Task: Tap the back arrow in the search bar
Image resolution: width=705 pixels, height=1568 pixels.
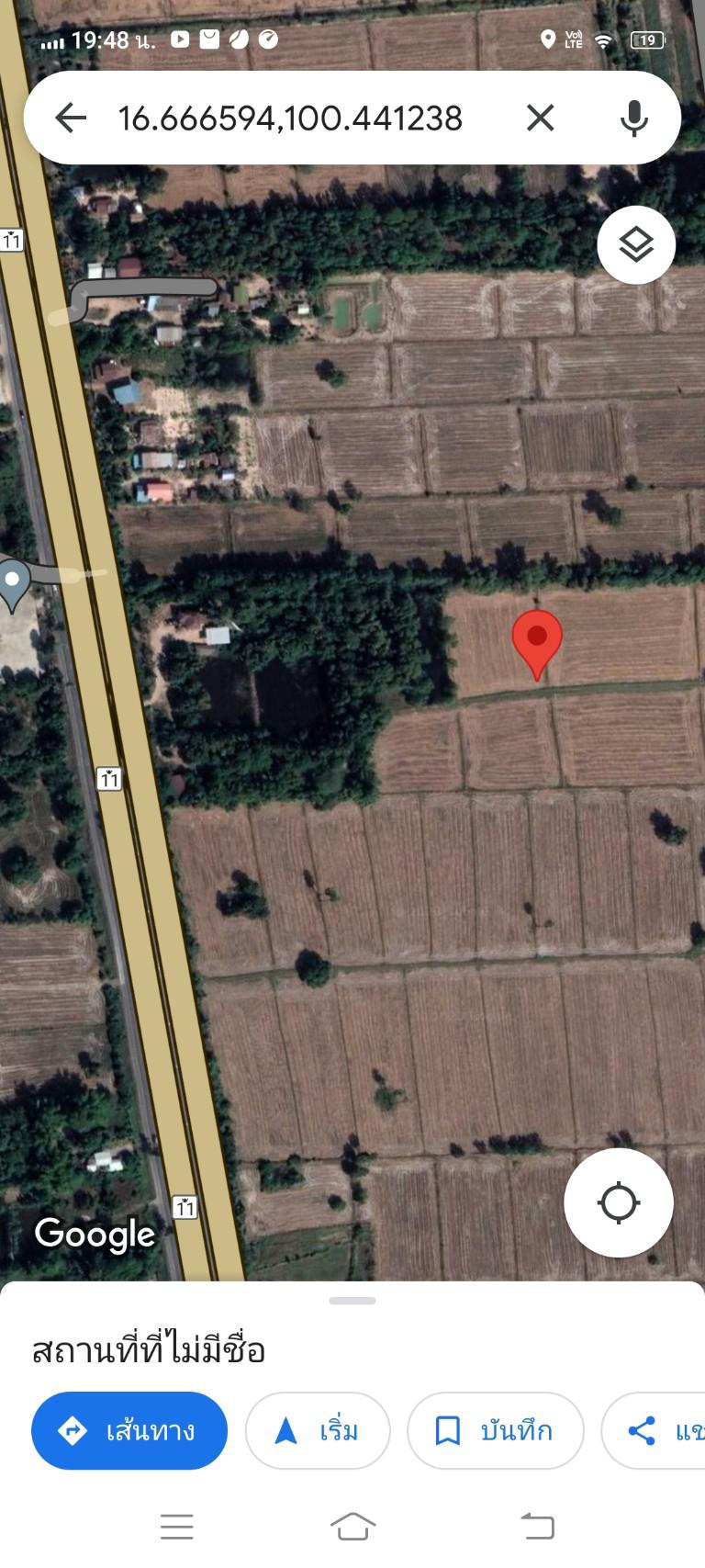Action: pyautogui.click(x=71, y=118)
